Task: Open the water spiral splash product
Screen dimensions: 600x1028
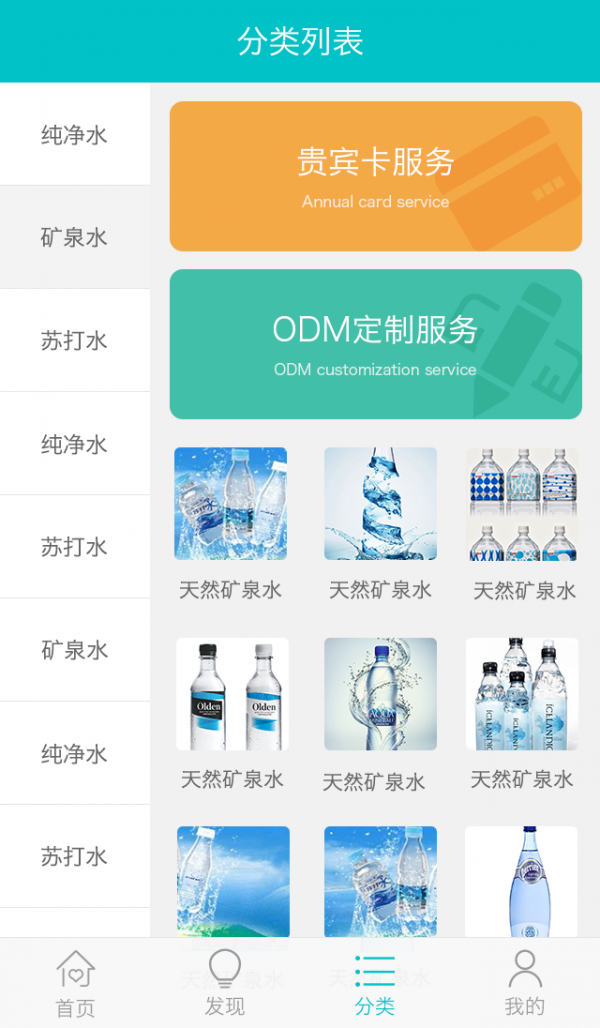Action: click(x=380, y=503)
